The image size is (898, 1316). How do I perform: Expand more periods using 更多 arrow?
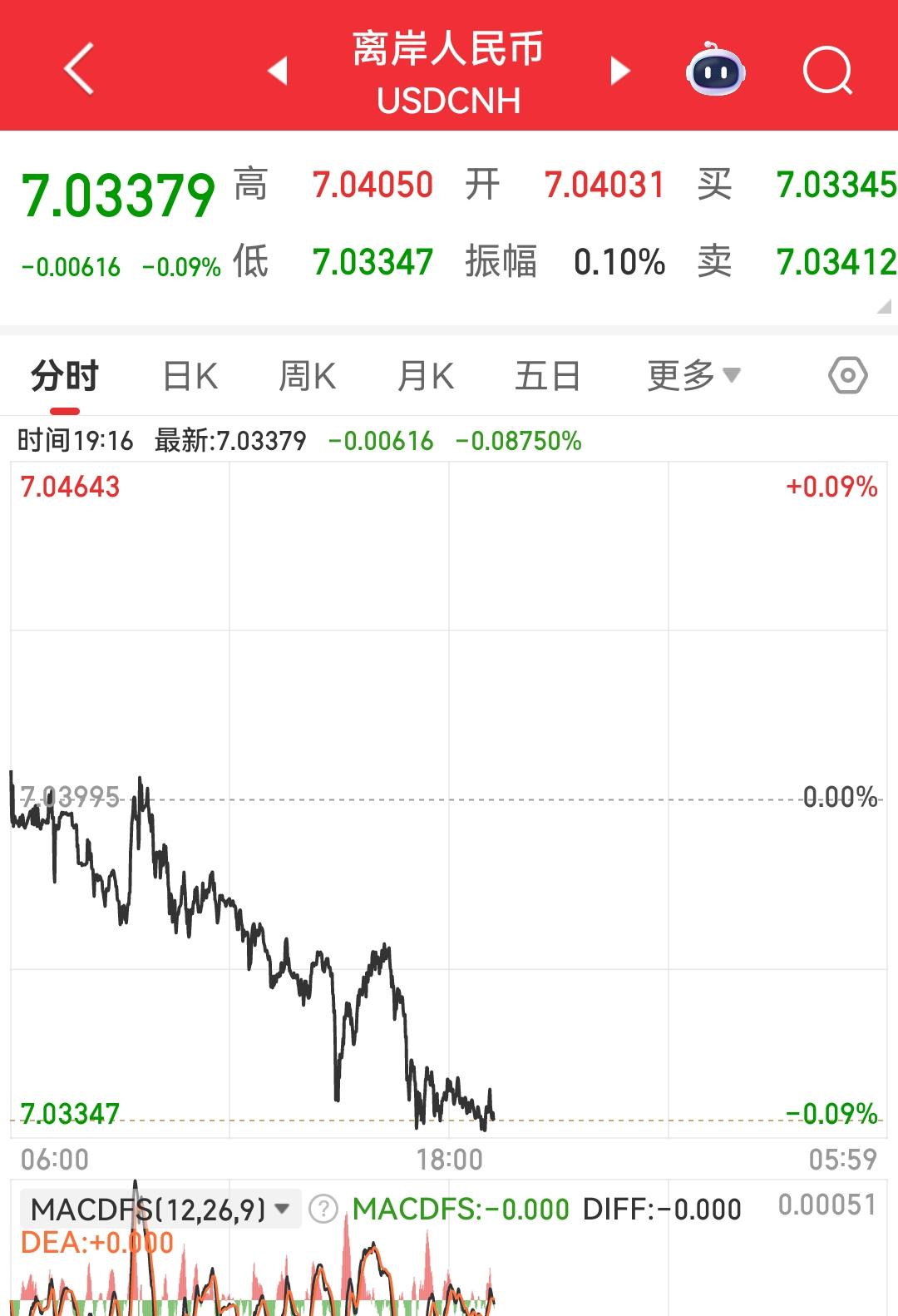point(733,376)
